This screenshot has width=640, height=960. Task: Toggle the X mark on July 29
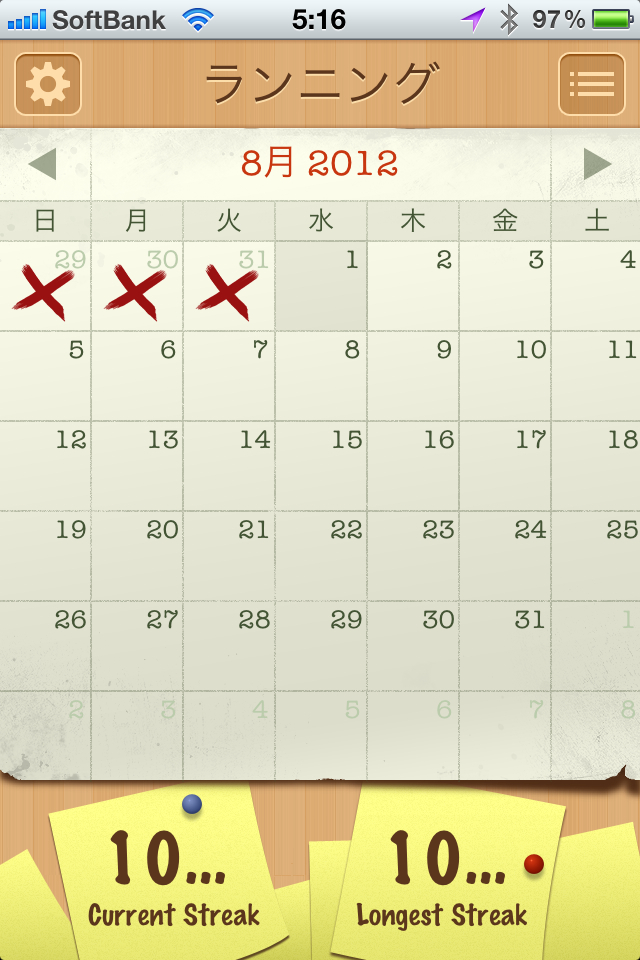[45, 287]
